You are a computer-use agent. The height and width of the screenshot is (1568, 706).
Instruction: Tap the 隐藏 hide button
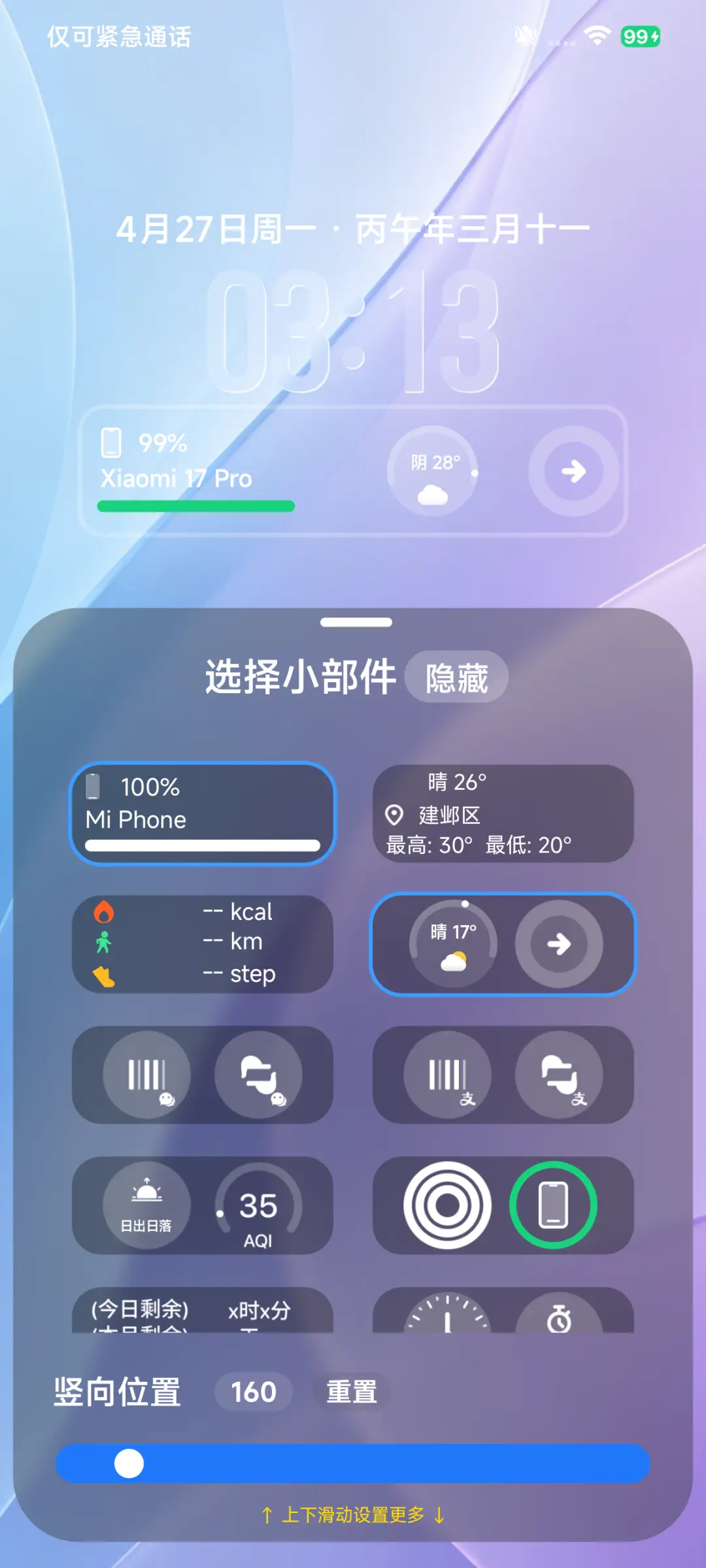[x=456, y=678]
